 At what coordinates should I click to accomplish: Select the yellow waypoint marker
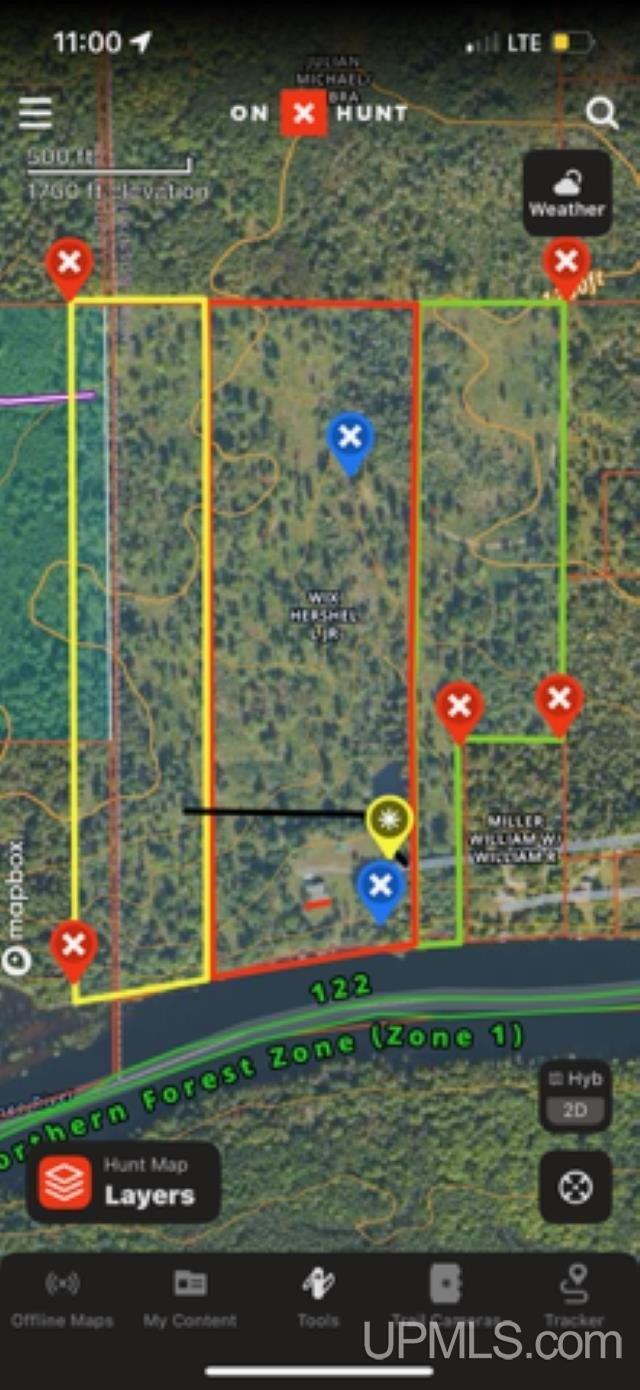[389, 823]
